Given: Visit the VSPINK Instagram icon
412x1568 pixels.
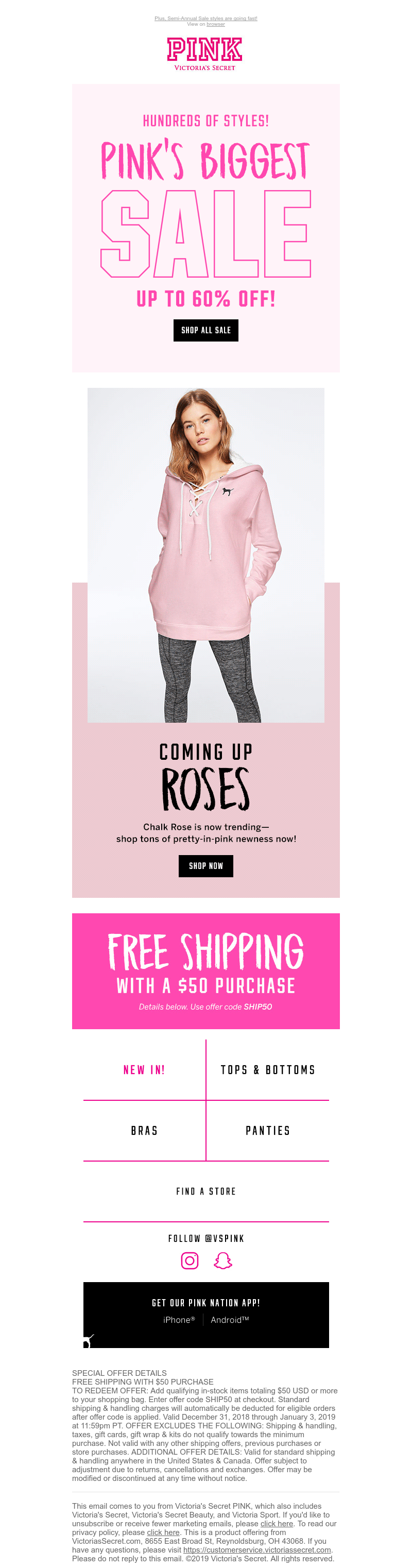Looking at the screenshot, I should coord(190,1260).
